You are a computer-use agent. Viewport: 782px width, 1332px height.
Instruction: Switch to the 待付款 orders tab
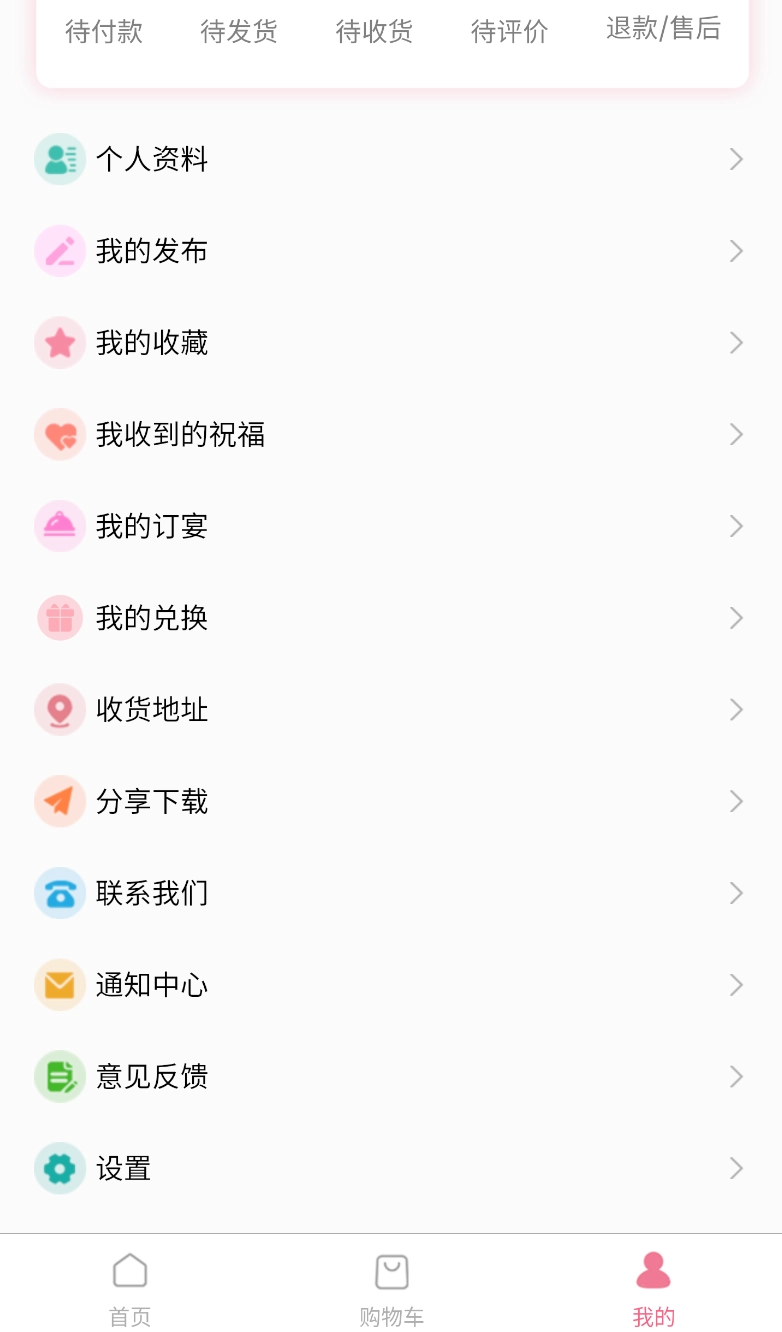coord(102,32)
